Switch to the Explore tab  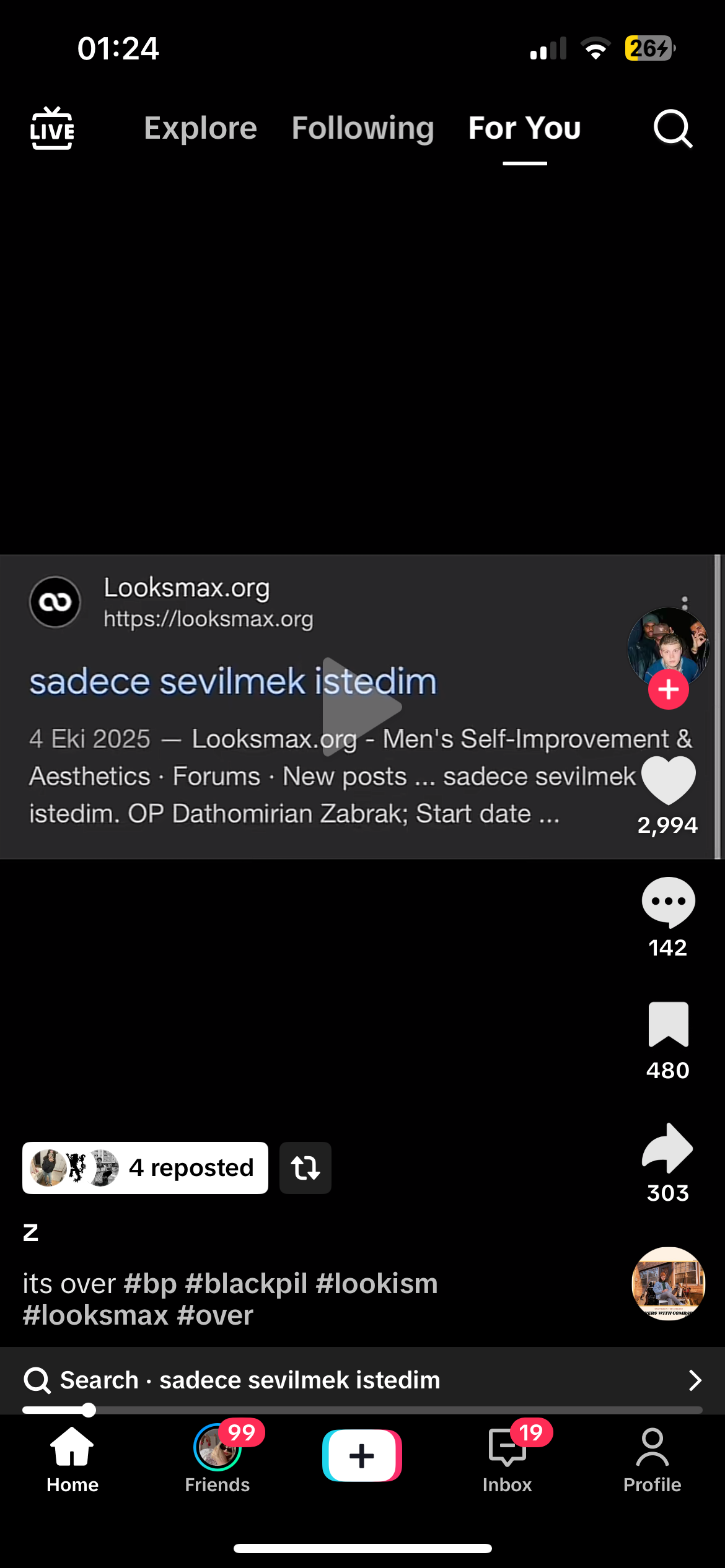point(200,128)
